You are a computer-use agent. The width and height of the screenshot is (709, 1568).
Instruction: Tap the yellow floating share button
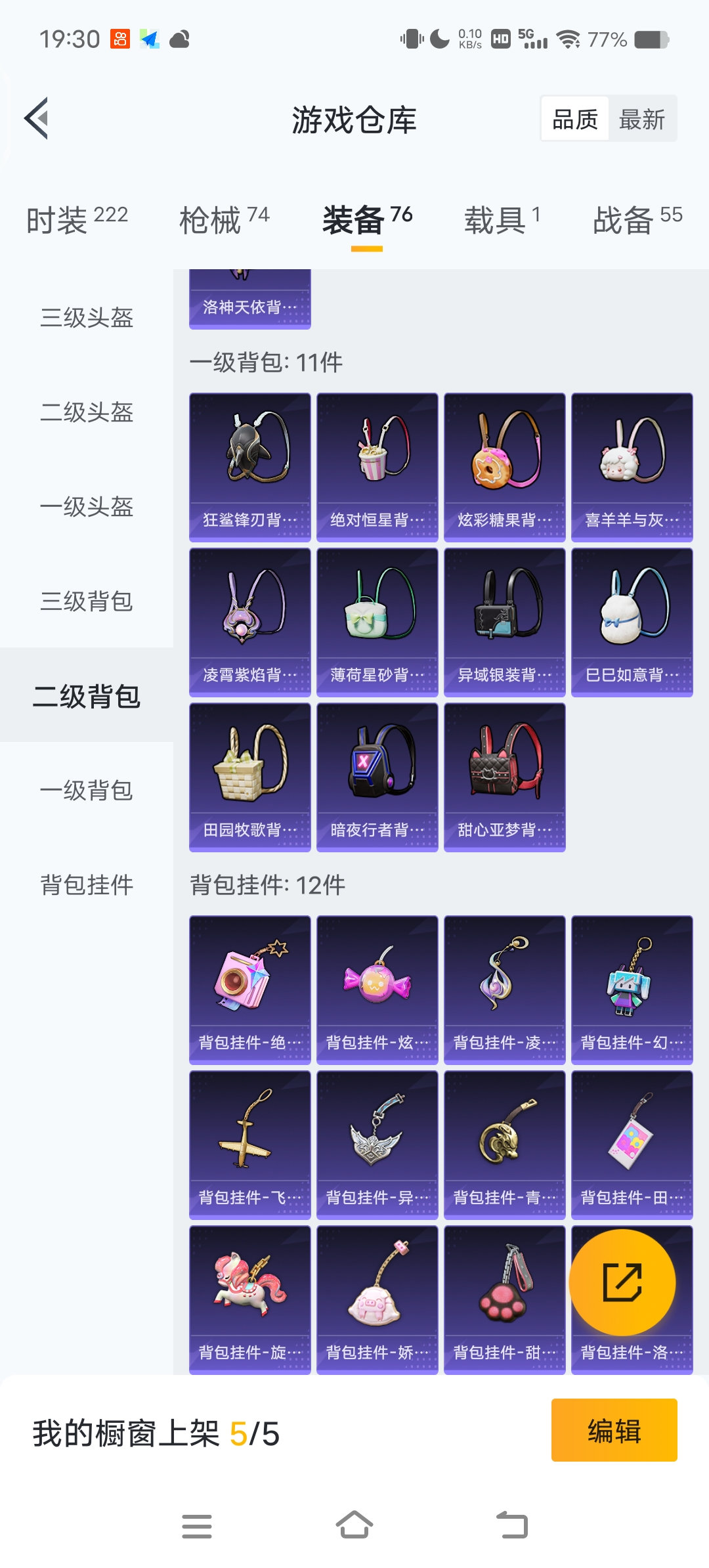tap(622, 1282)
